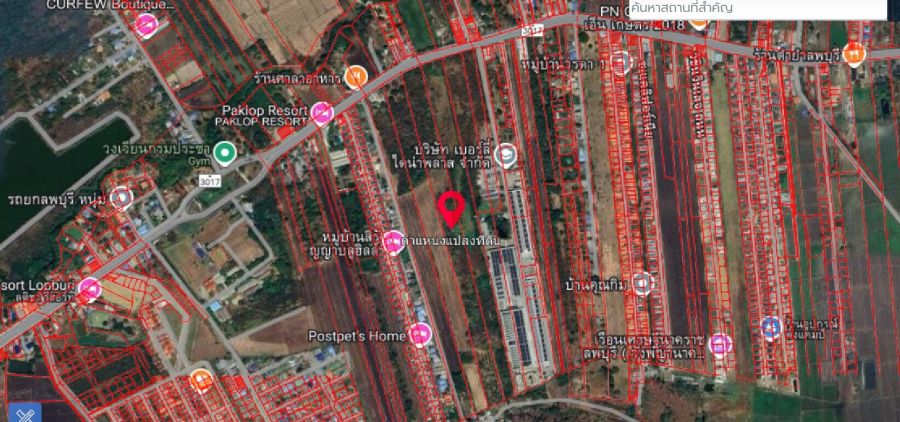Open the green Gym marker
This screenshot has height=422, width=900.
pyautogui.click(x=225, y=154)
